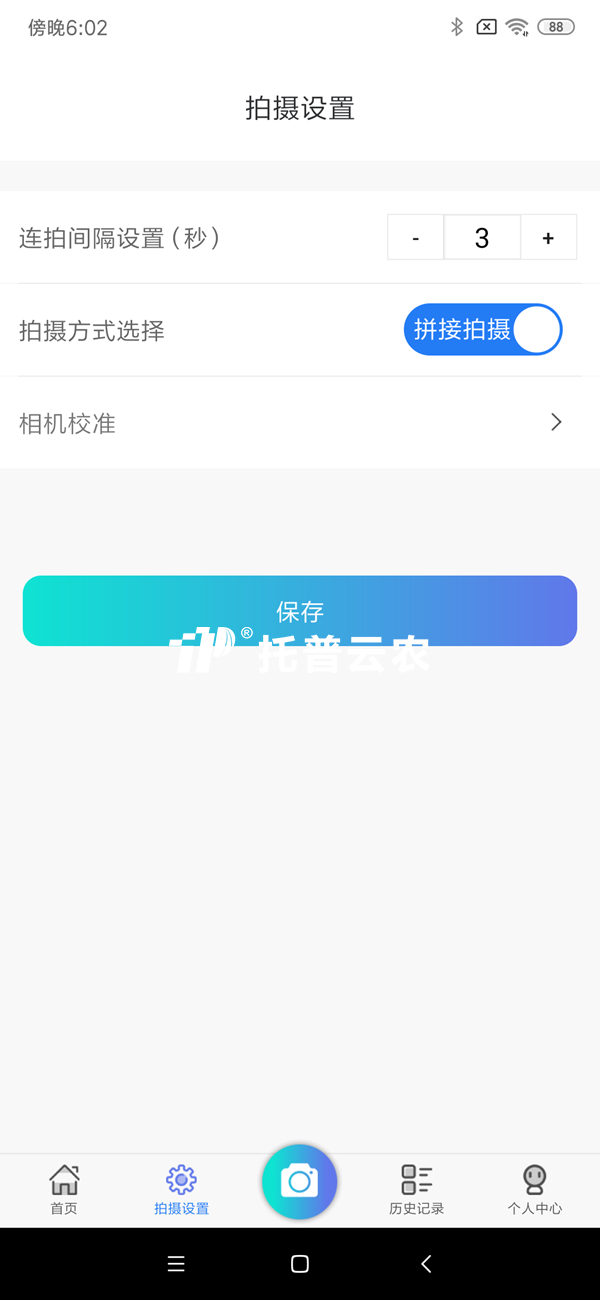Tap the system back button
Screen dimensions: 600x1300
coord(426,1264)
